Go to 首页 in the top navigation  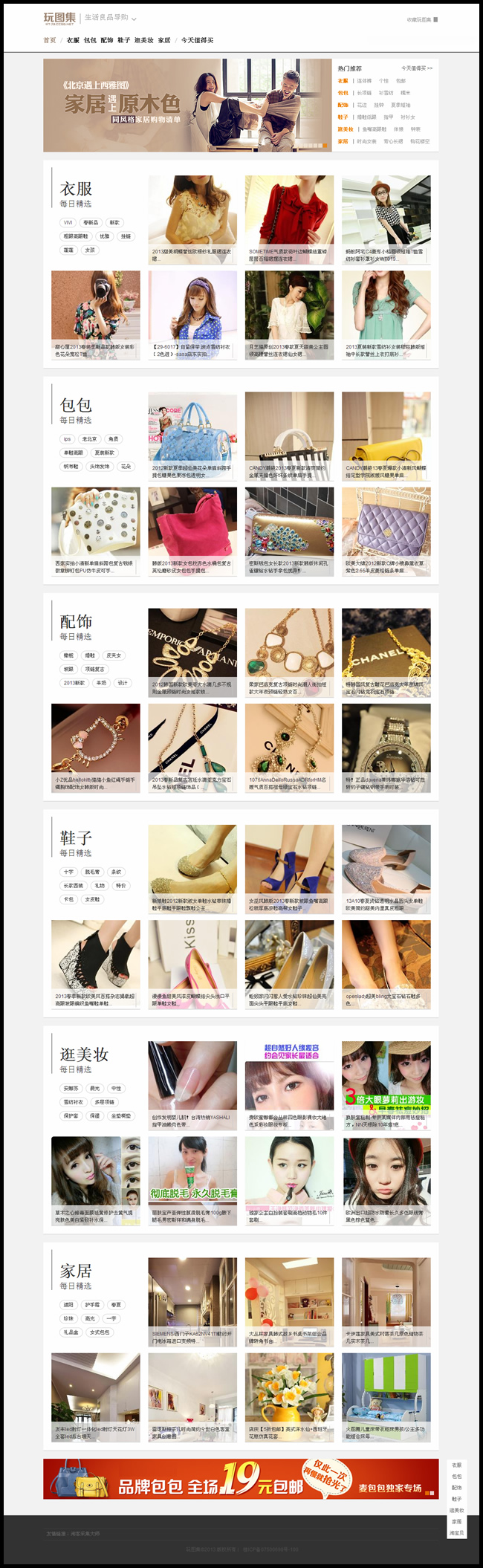click(50, 40)
